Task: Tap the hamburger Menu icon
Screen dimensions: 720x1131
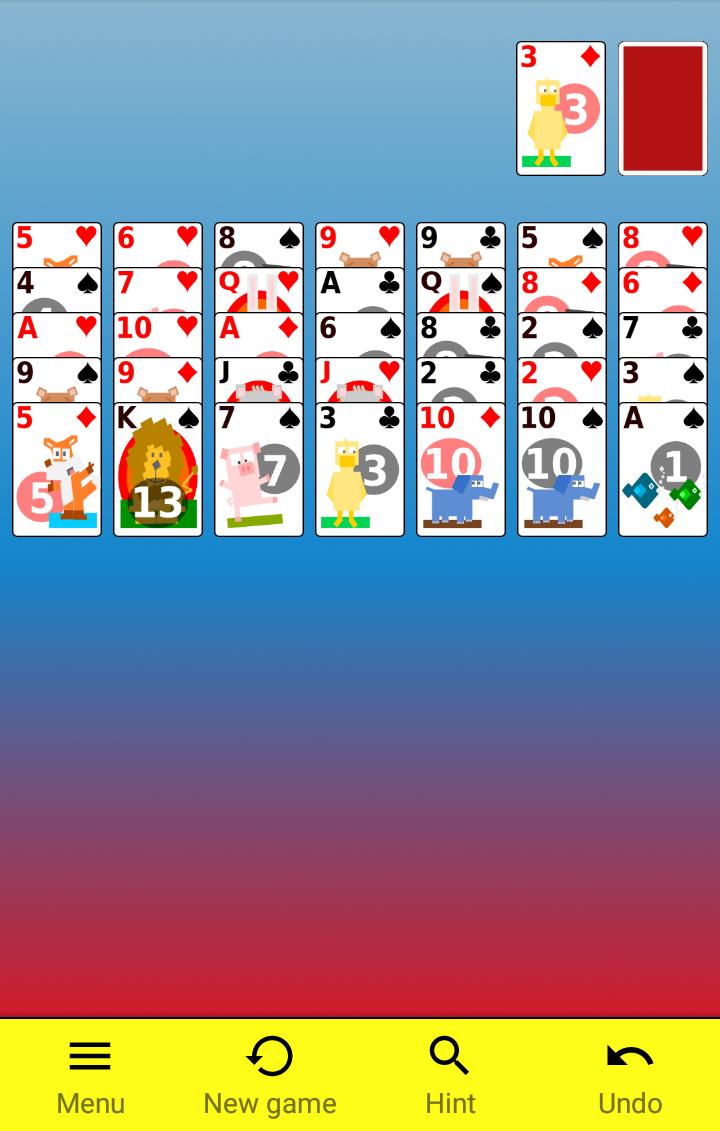Action: (90, 1056)
